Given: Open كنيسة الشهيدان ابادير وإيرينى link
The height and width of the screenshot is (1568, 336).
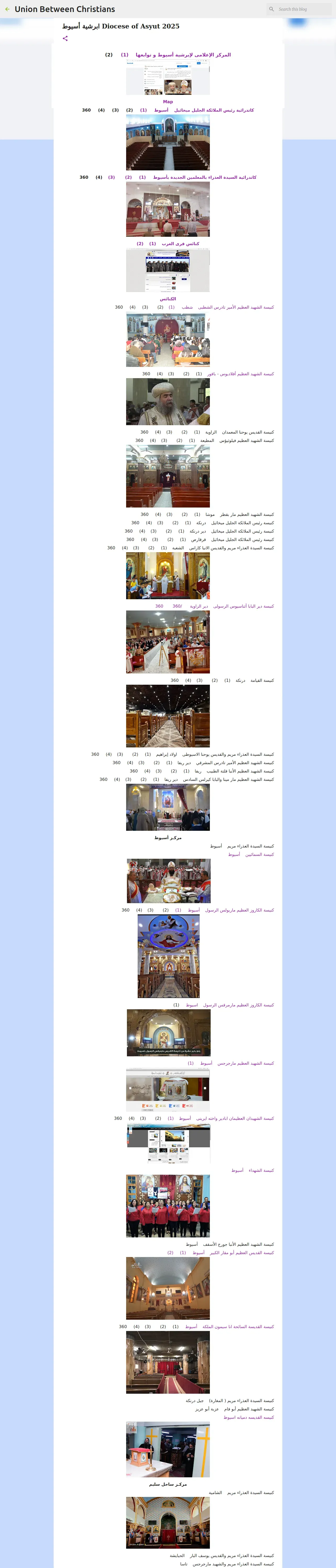Looking at the screenshot, I should pos(235,1118).
